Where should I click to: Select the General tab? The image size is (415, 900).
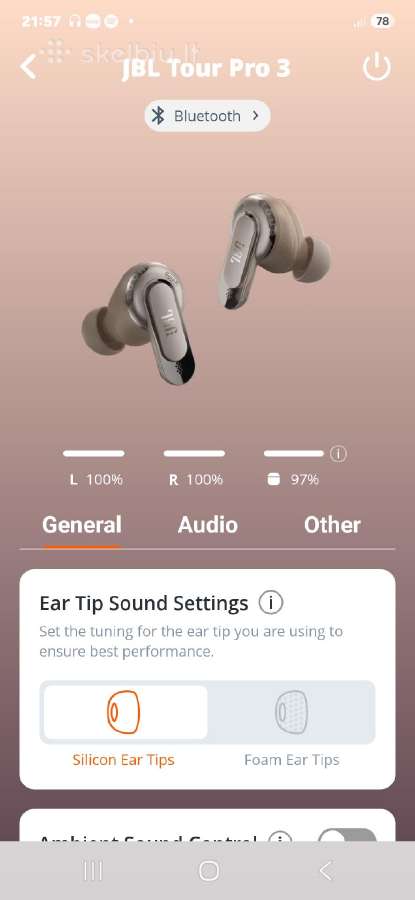tap(82, 525)
